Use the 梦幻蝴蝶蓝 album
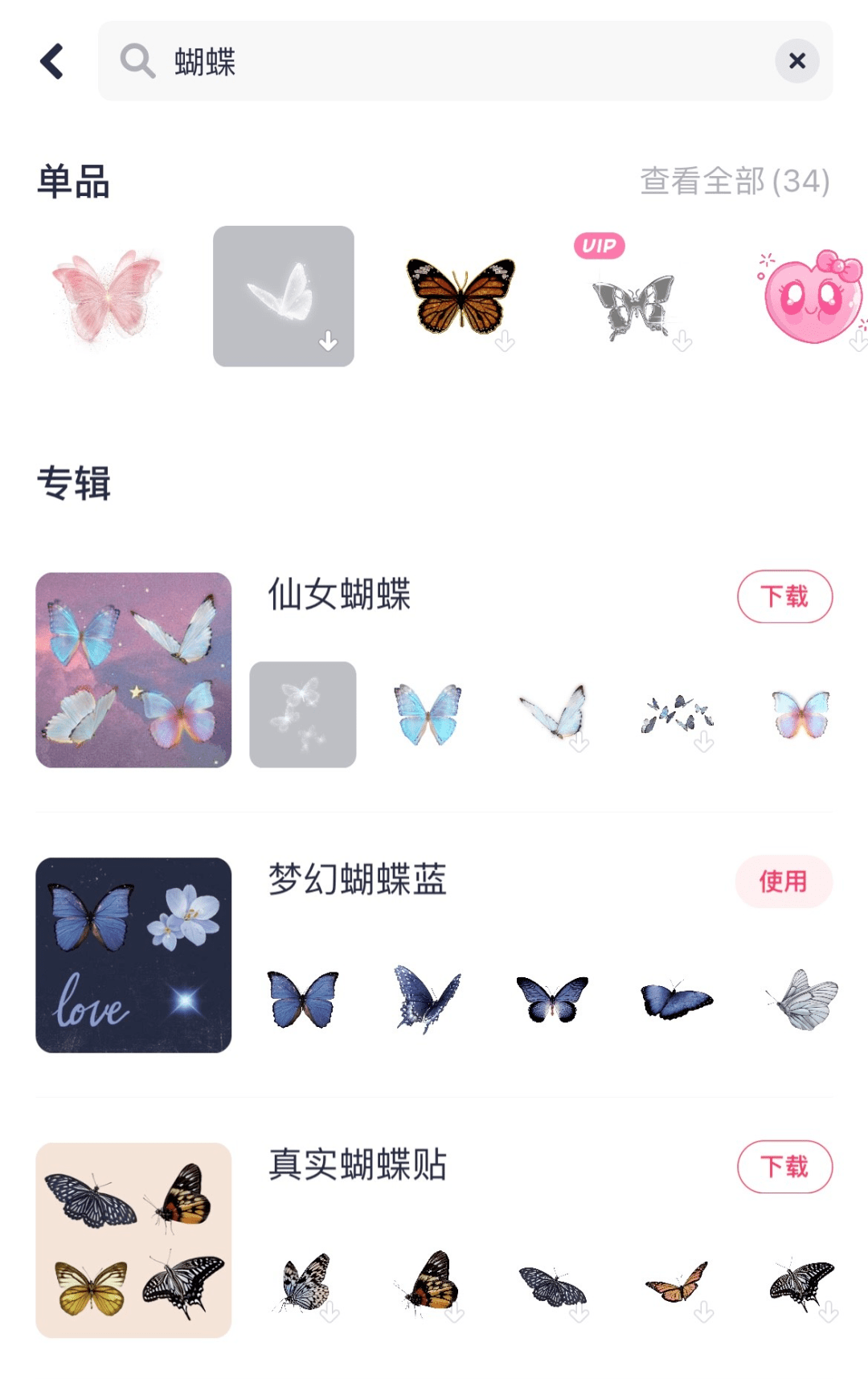 tap(783, 882)
